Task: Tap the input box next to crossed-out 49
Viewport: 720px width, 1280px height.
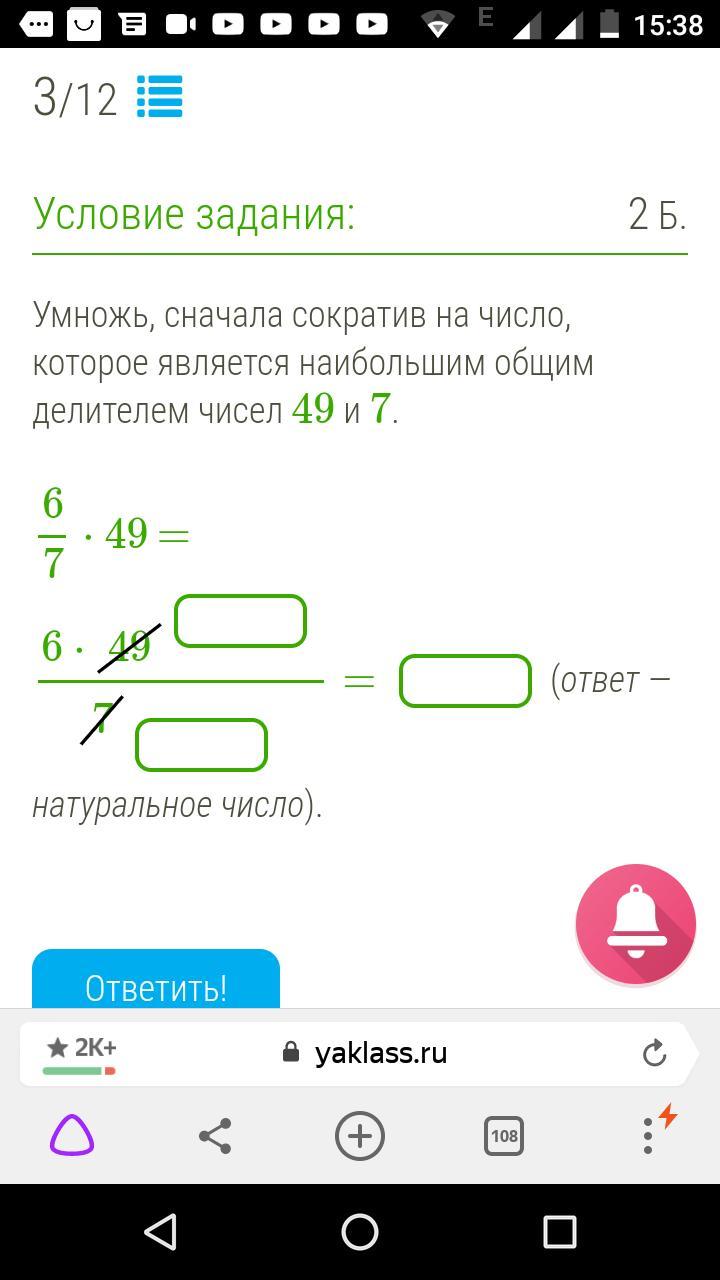Action: [240, 621]
